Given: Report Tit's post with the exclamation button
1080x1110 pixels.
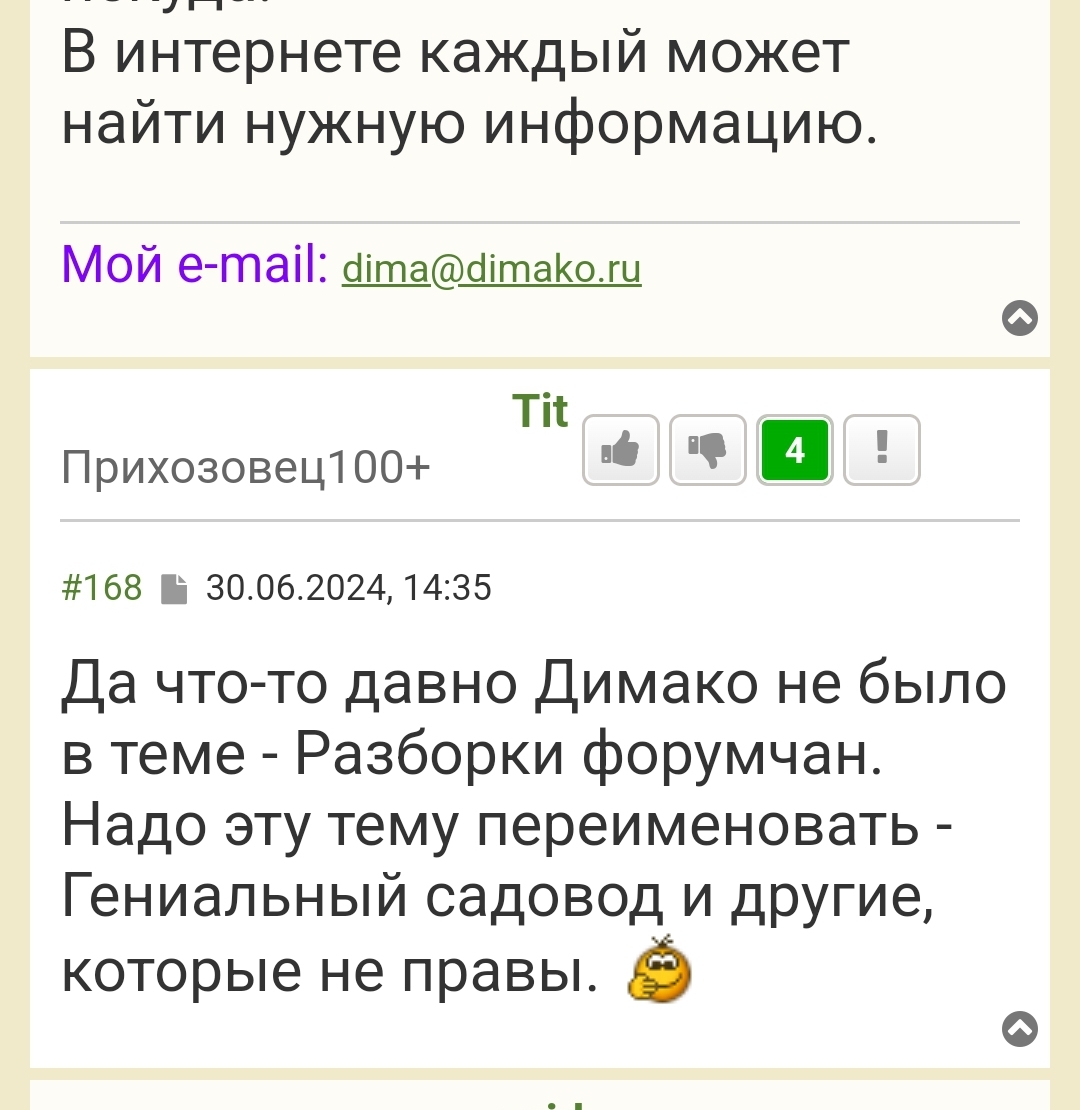Looking at the screenshot, I should [x=881, y=450].
